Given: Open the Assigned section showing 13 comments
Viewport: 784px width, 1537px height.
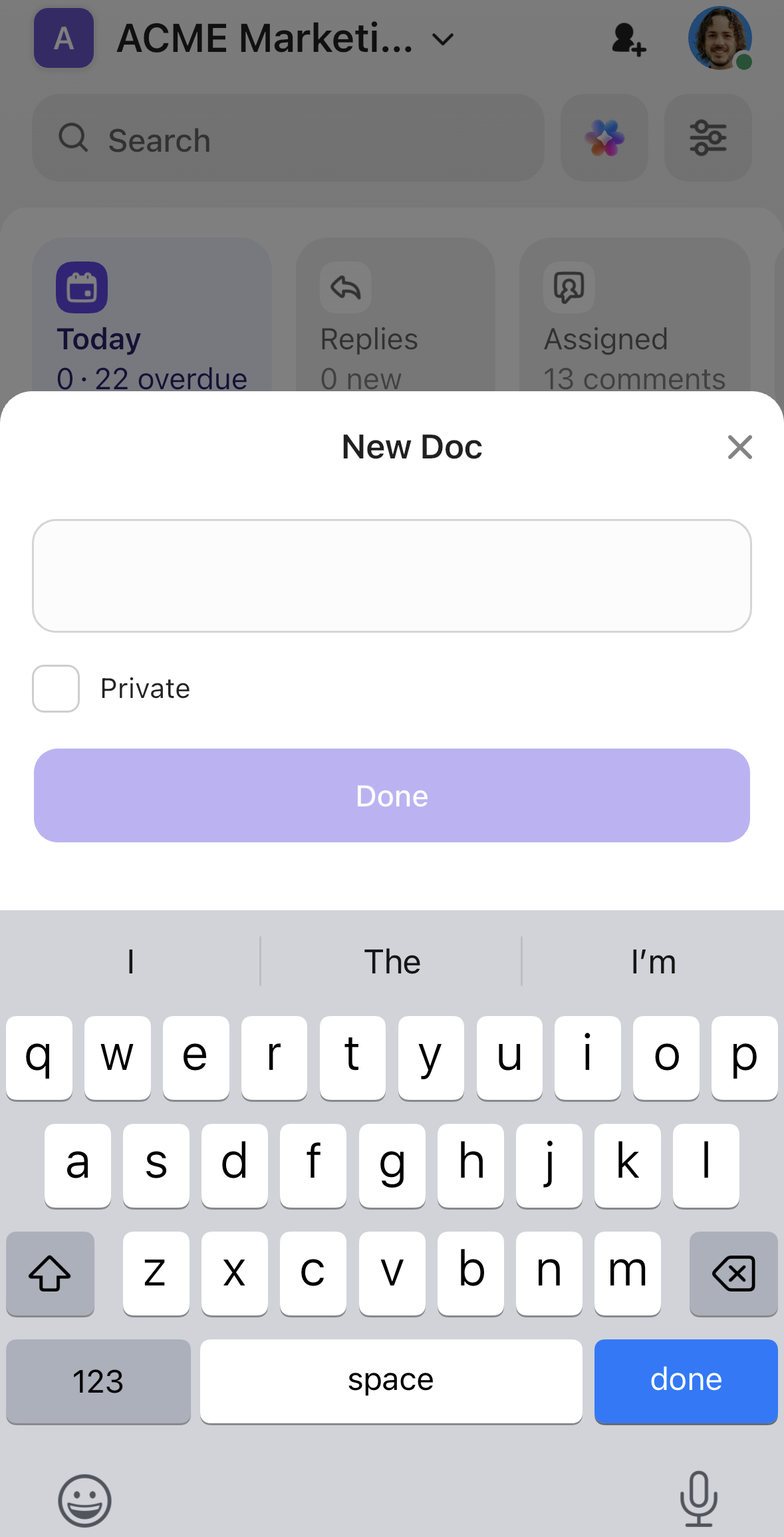Looking at the screenshot, I should (634, 378).
